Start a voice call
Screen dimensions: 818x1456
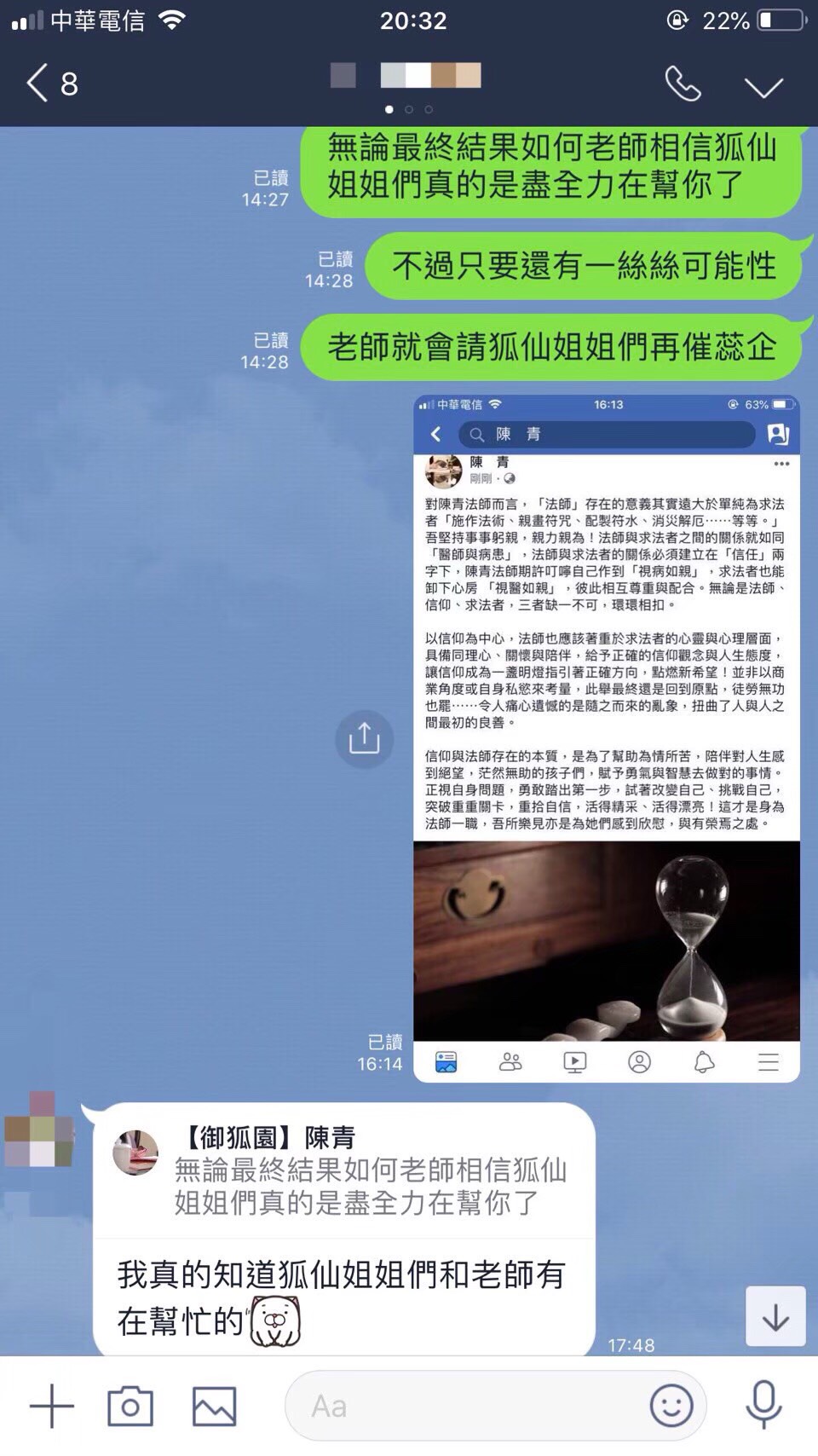pyautogui.click(x=683, y=84)
